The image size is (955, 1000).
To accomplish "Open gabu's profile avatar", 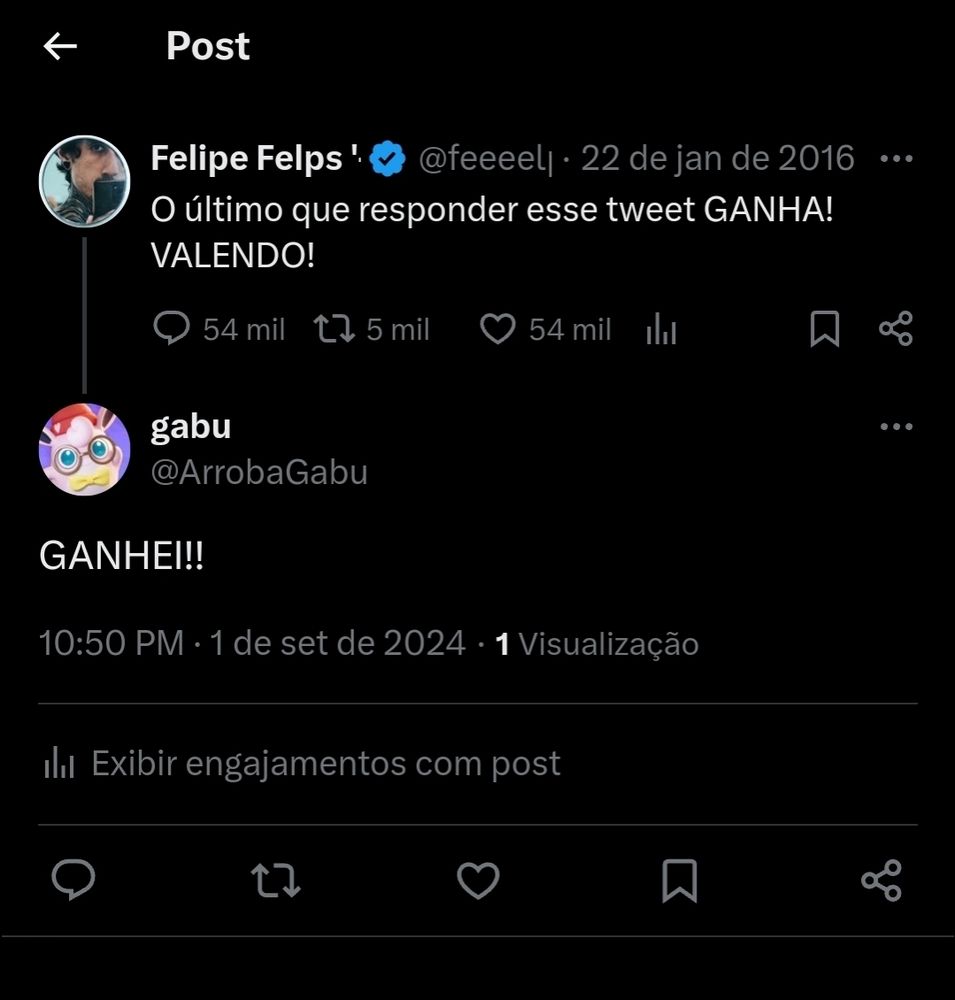I will pos(84,450).
